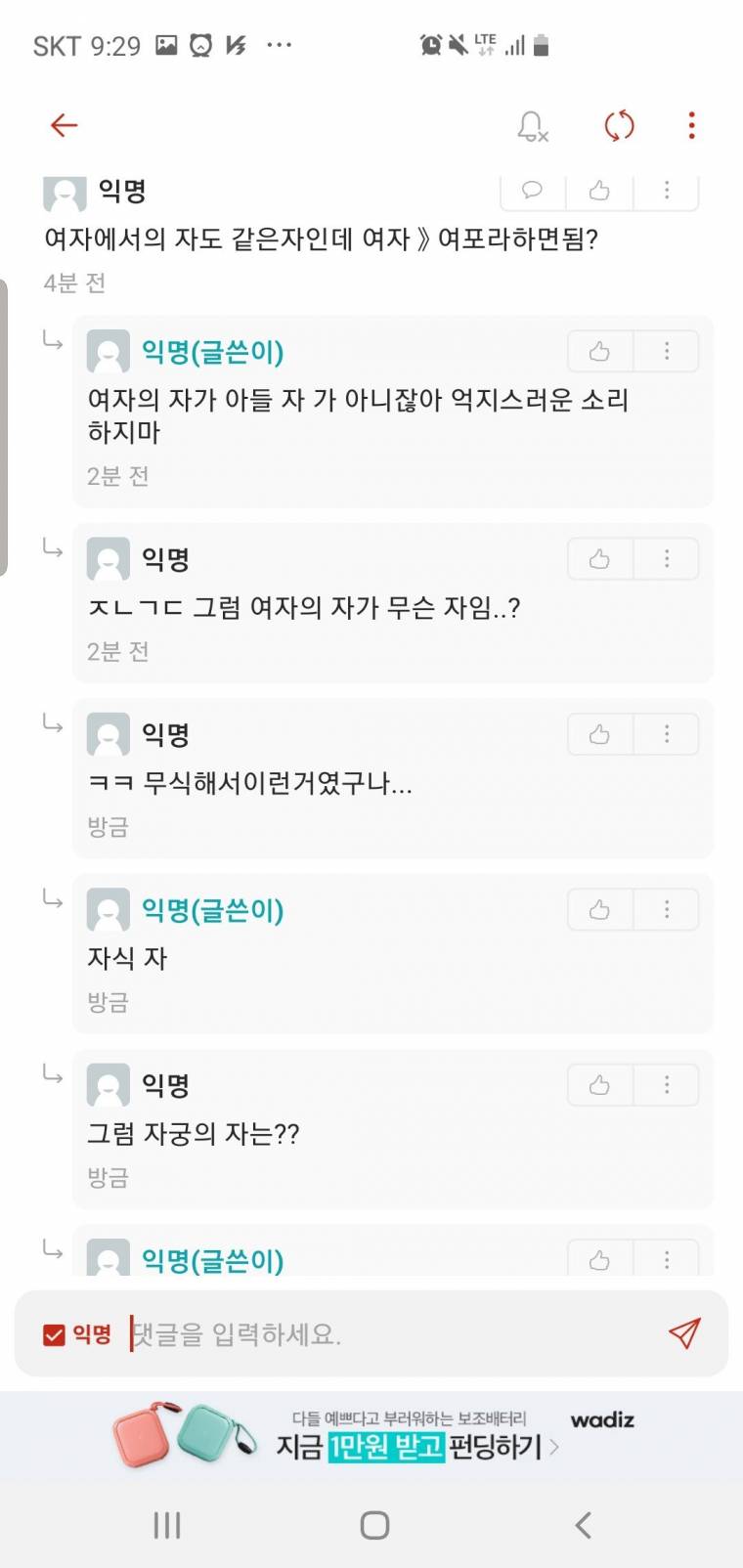Refresh the comments
The width and height of the screenshot is (743, 1568).
[x=619, y=126]
